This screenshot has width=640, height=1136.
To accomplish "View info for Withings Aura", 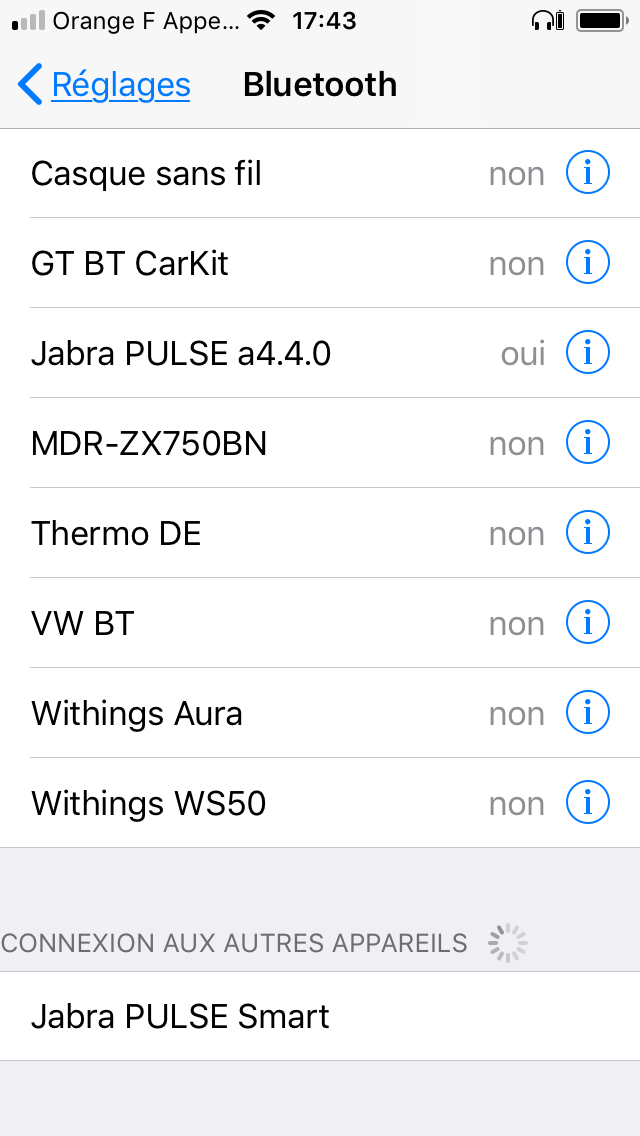I will [x=587, y=713].
